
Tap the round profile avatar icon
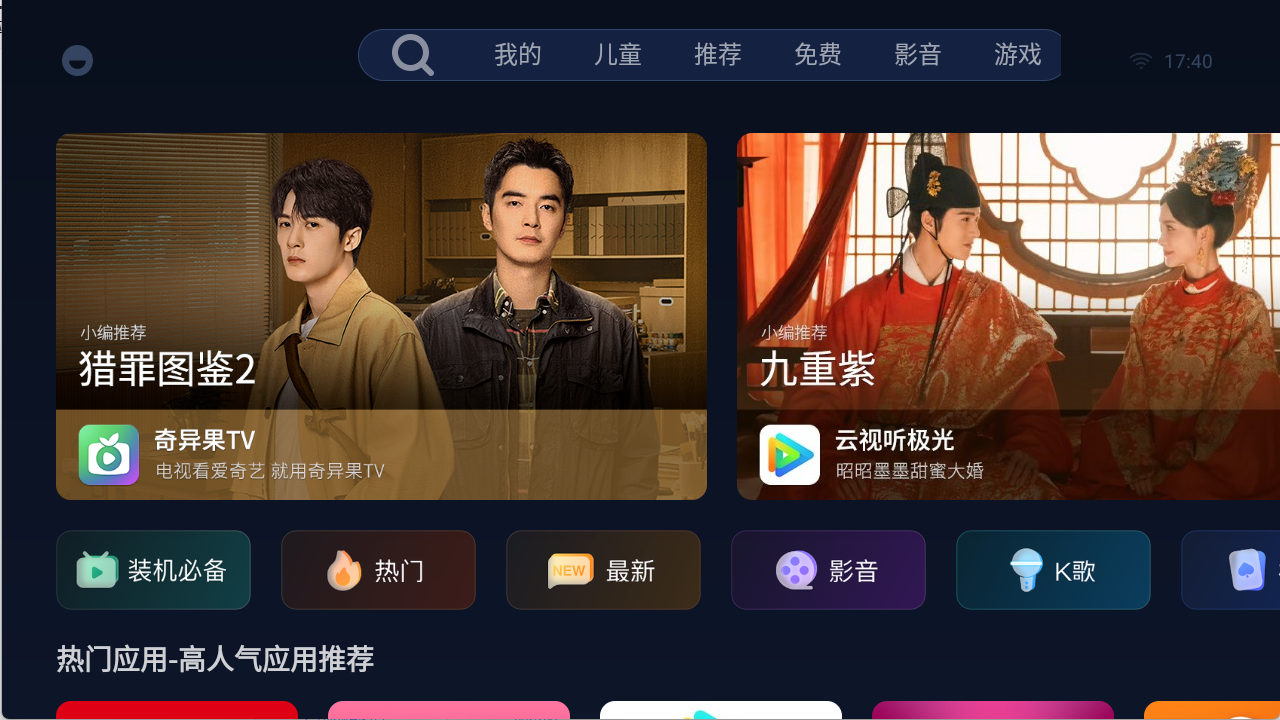(77, 61)
